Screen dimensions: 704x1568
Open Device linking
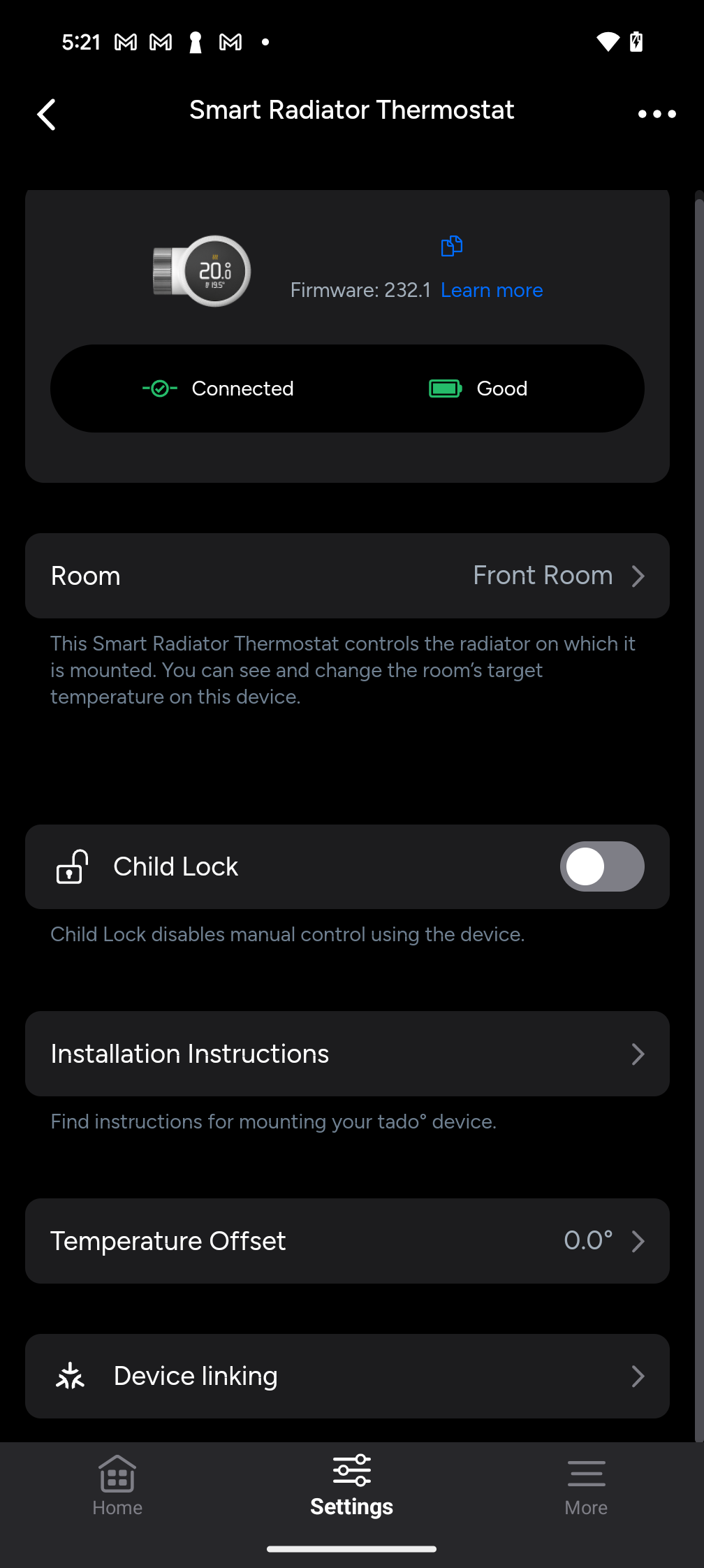pos(347,1376)
